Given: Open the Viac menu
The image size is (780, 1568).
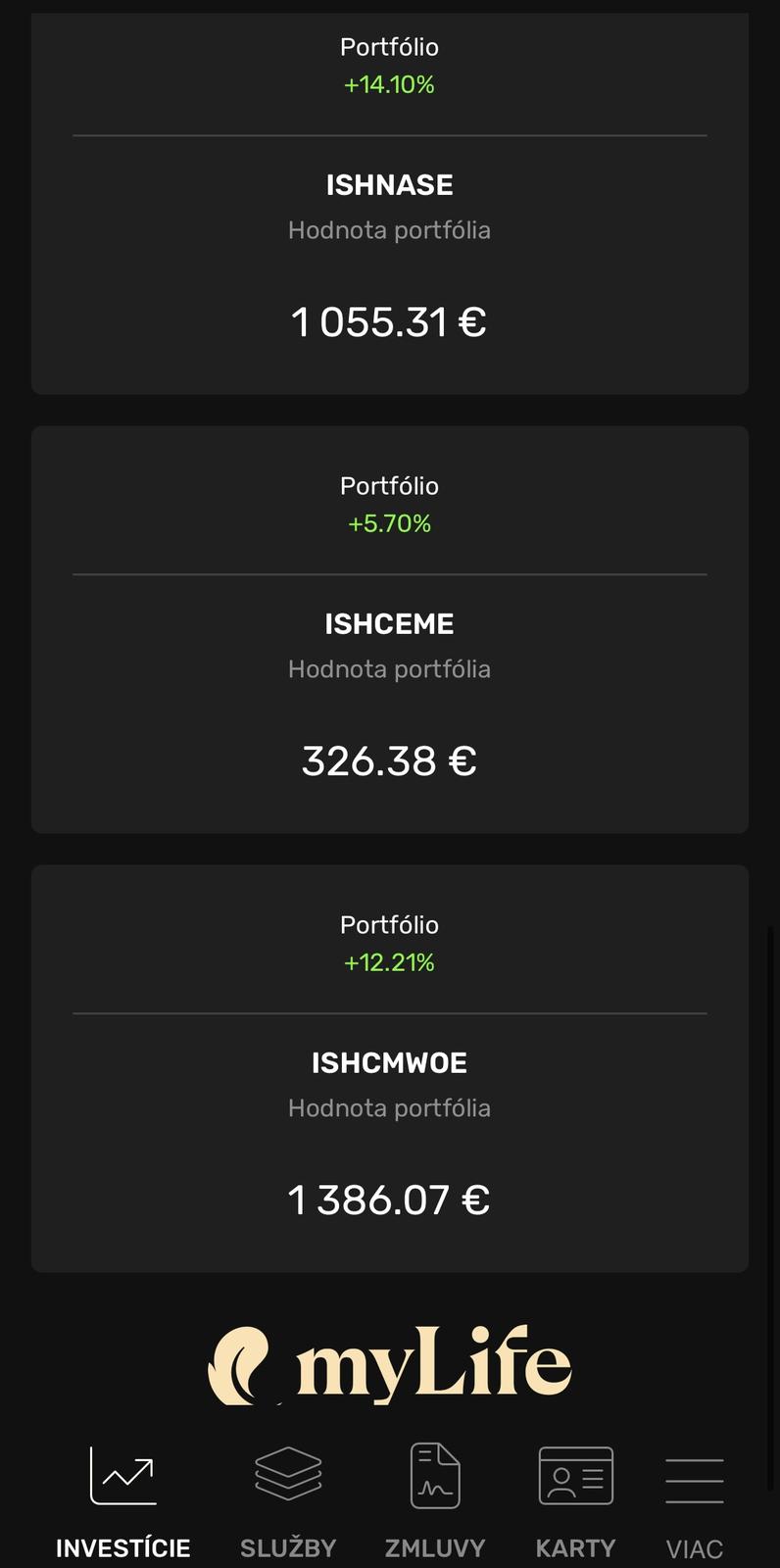Looking at the screenshot, I should point(694,1501).
